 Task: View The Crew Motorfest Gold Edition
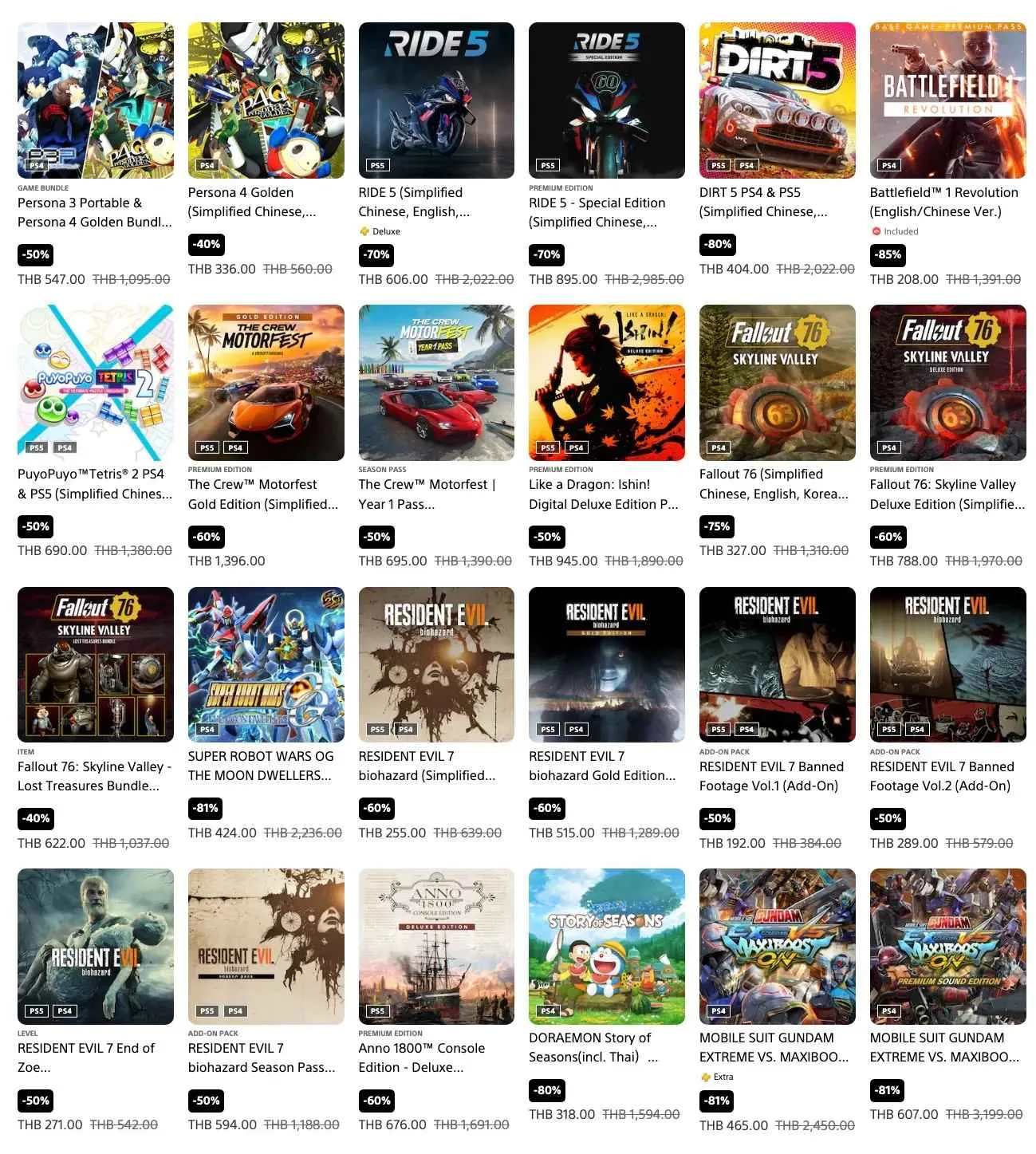click(x=266, y=382)
